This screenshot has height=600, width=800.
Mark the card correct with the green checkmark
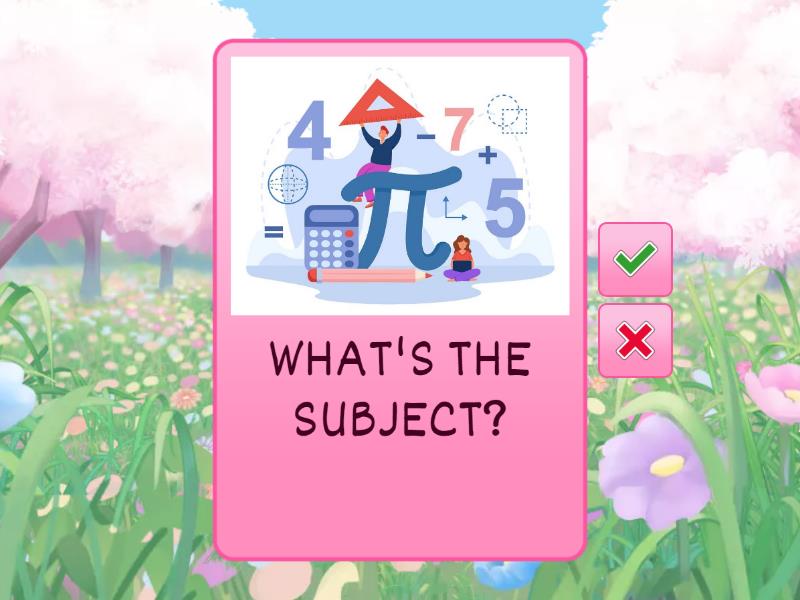point(635,259)
